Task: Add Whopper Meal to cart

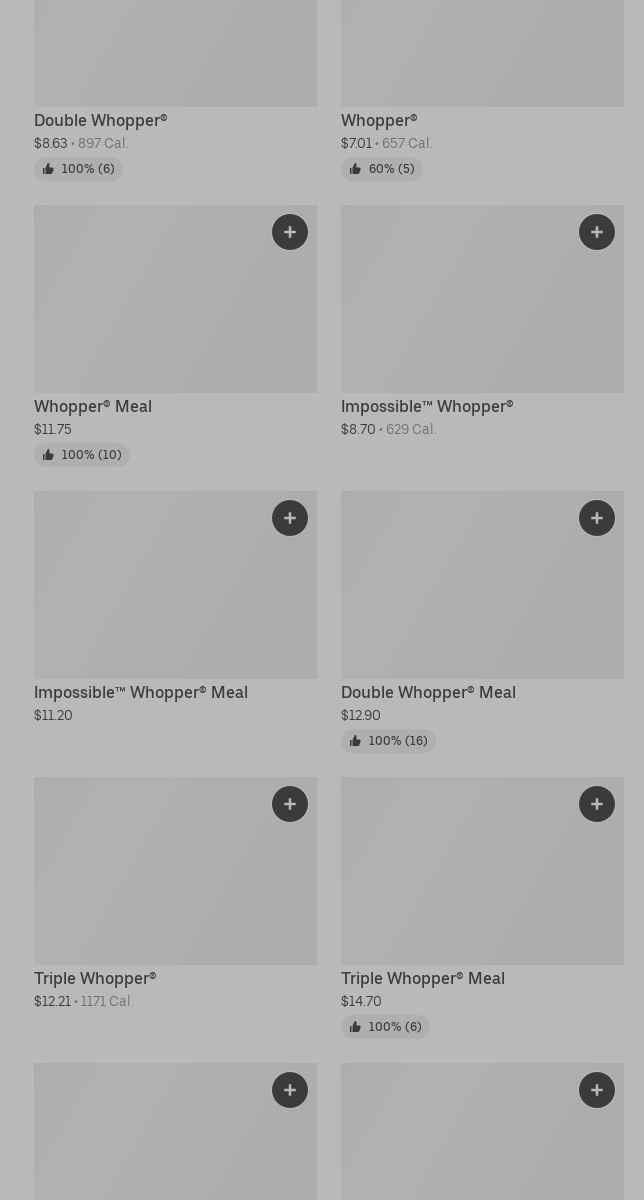Action: tap(290, 232)
